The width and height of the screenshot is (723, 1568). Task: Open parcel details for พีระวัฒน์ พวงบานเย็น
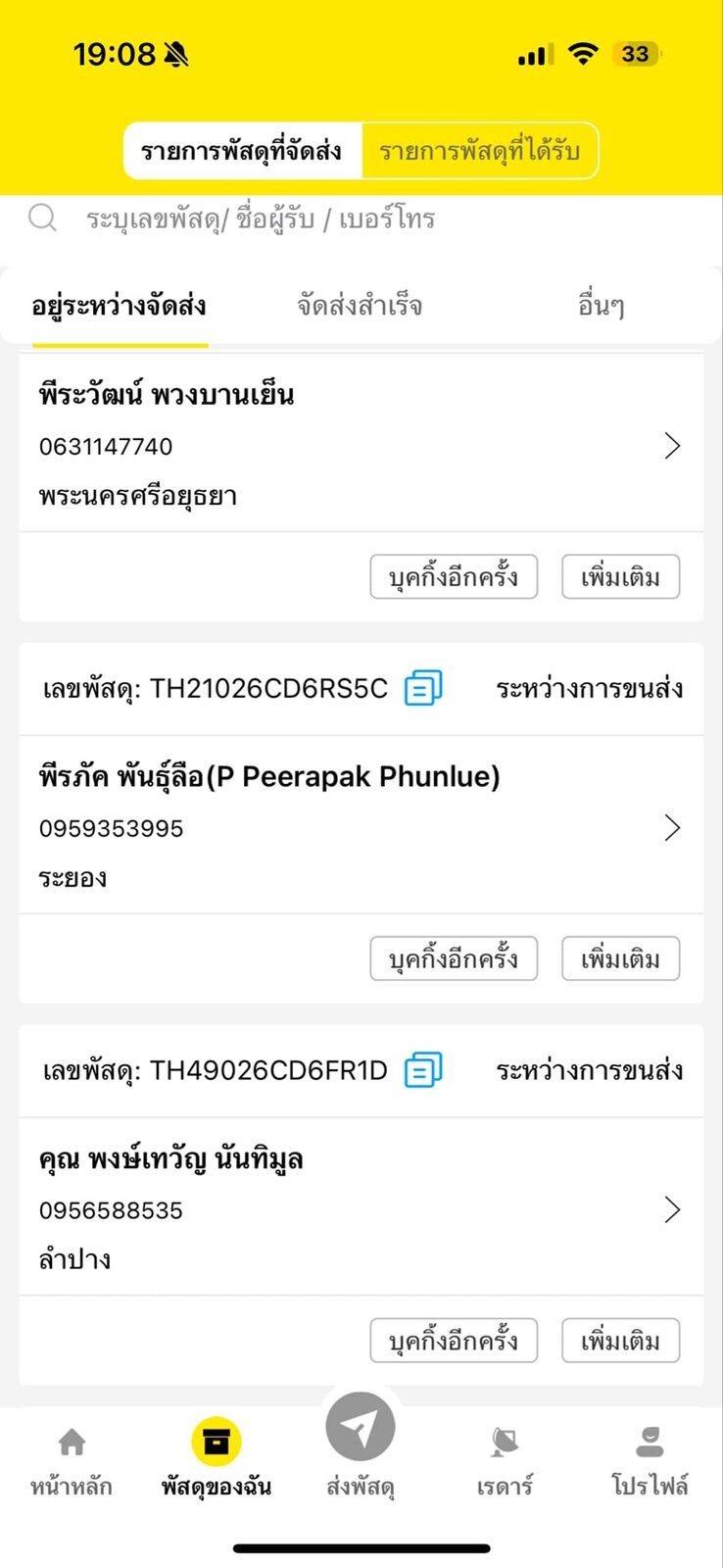[672, 446]
